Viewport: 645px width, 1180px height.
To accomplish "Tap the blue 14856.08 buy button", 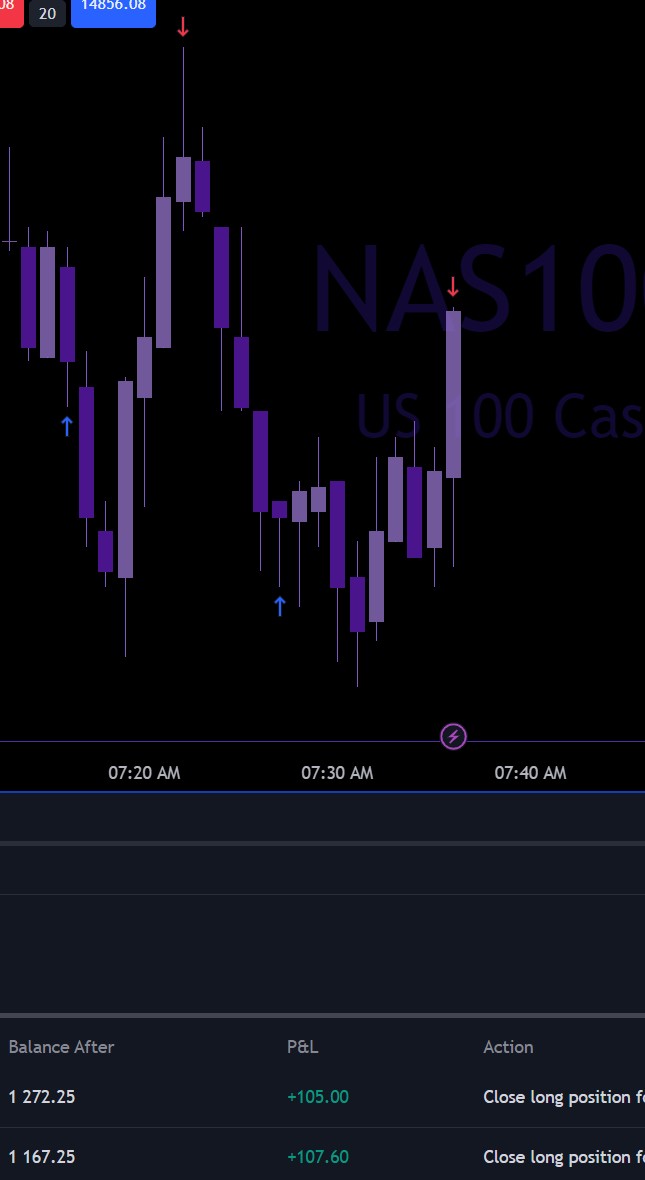I will pos(113,8).
